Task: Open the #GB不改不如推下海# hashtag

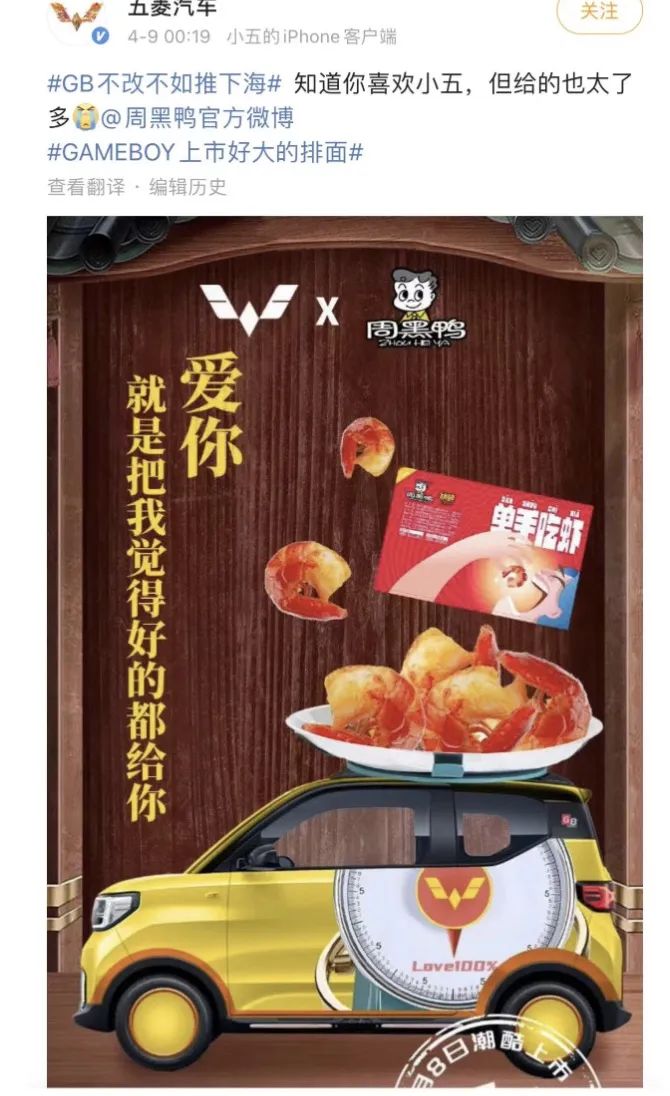Action: point(165,84)
